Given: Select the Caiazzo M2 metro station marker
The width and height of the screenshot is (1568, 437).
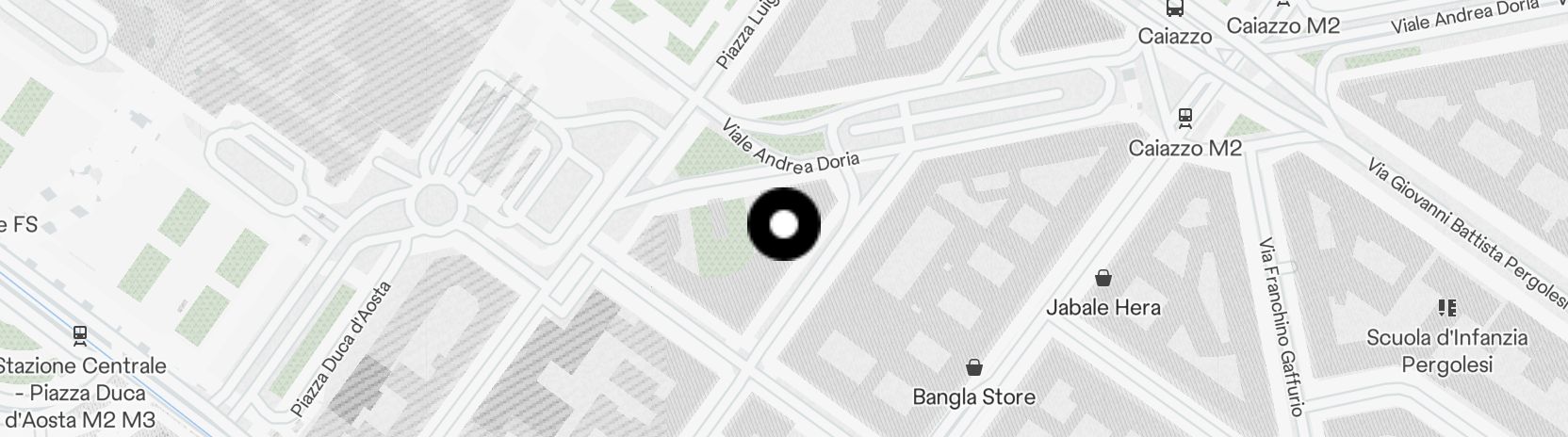Looking at the screenshot, I should coord(1185,119).
